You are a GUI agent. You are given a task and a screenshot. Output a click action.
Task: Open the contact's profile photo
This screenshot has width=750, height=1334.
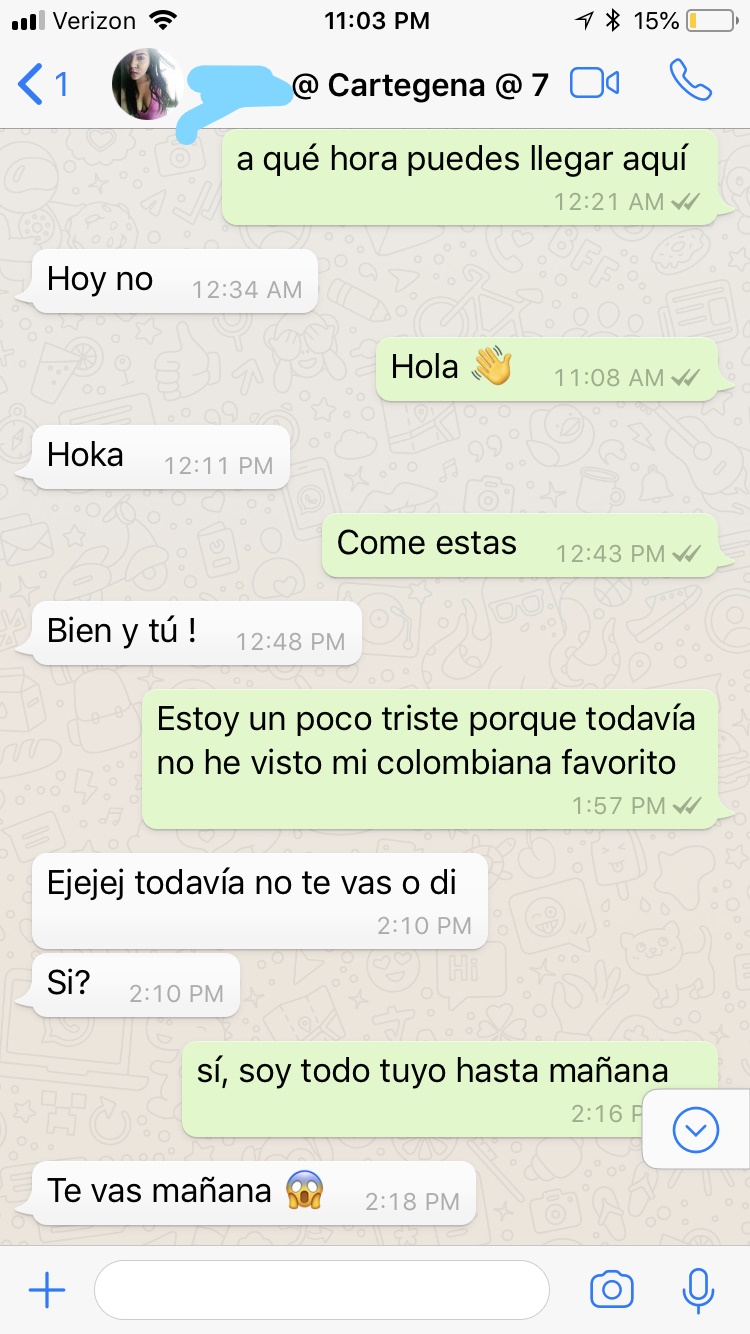pos(148,85)
